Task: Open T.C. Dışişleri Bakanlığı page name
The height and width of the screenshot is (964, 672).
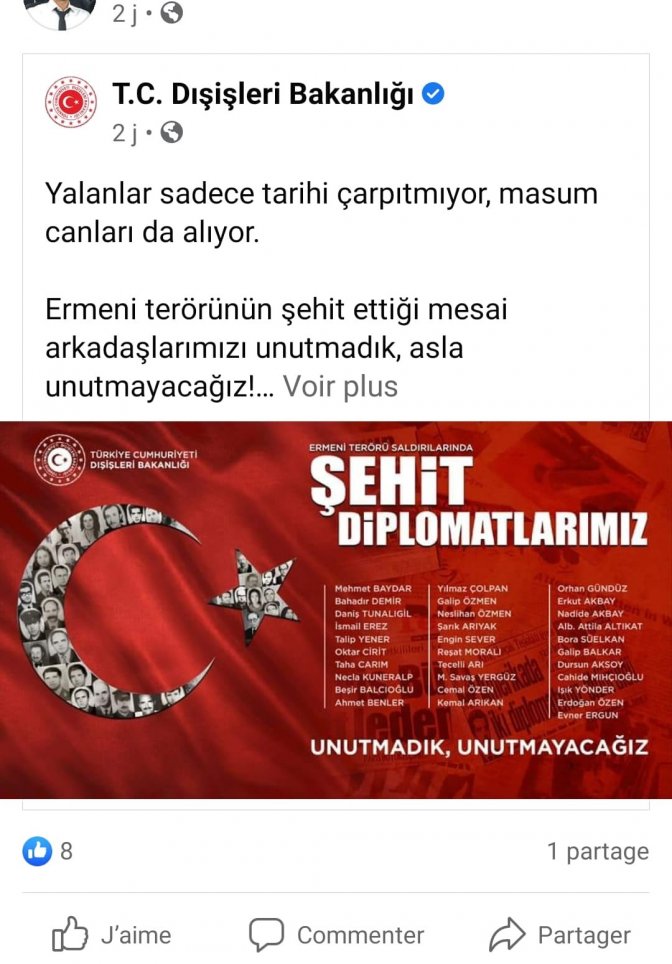Action: [263, 95]
